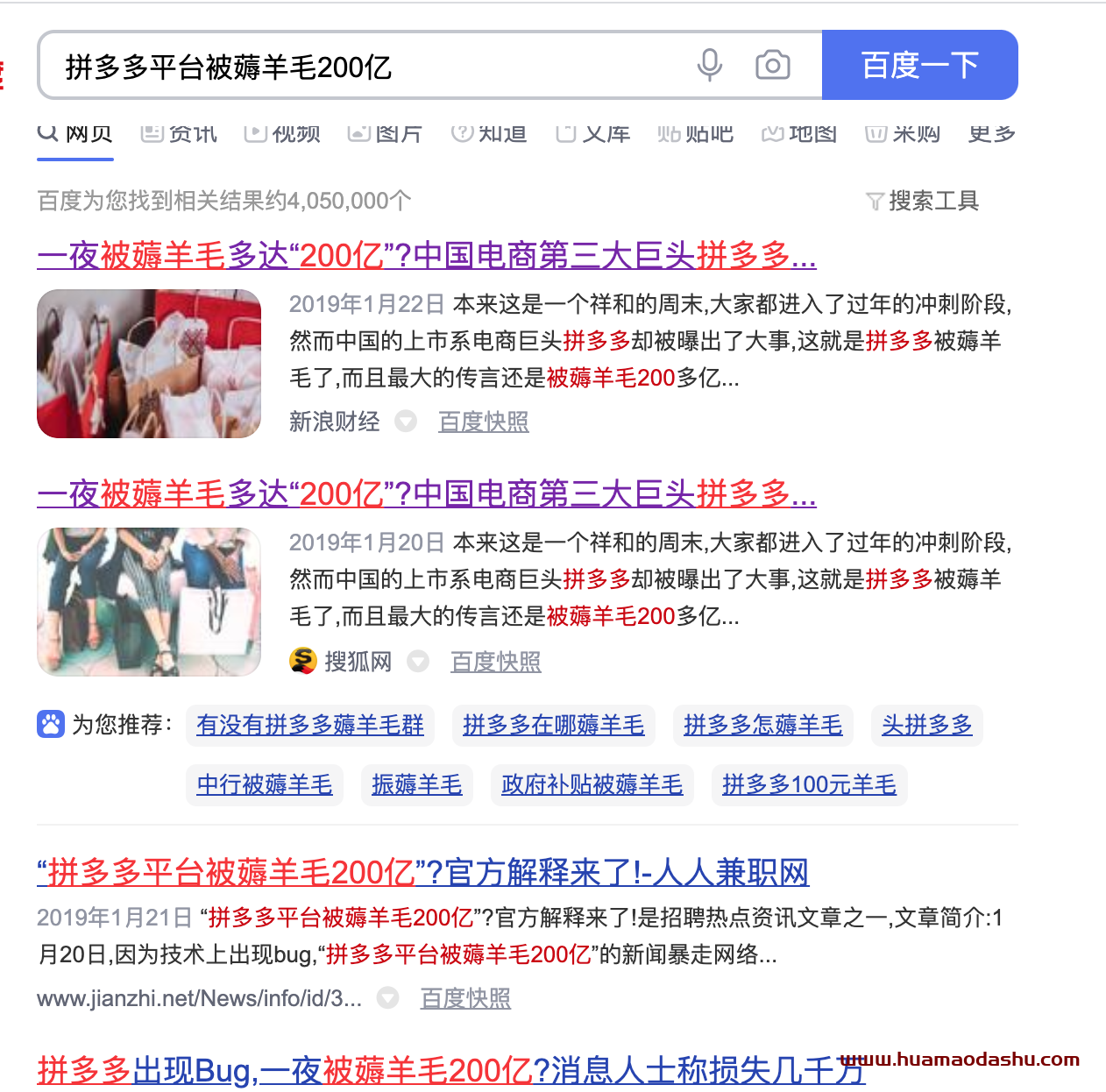Viewport: 1106px width, 1092px height.
Task: Open 搜索工具 filter options
Action: [x=922, y=201]
